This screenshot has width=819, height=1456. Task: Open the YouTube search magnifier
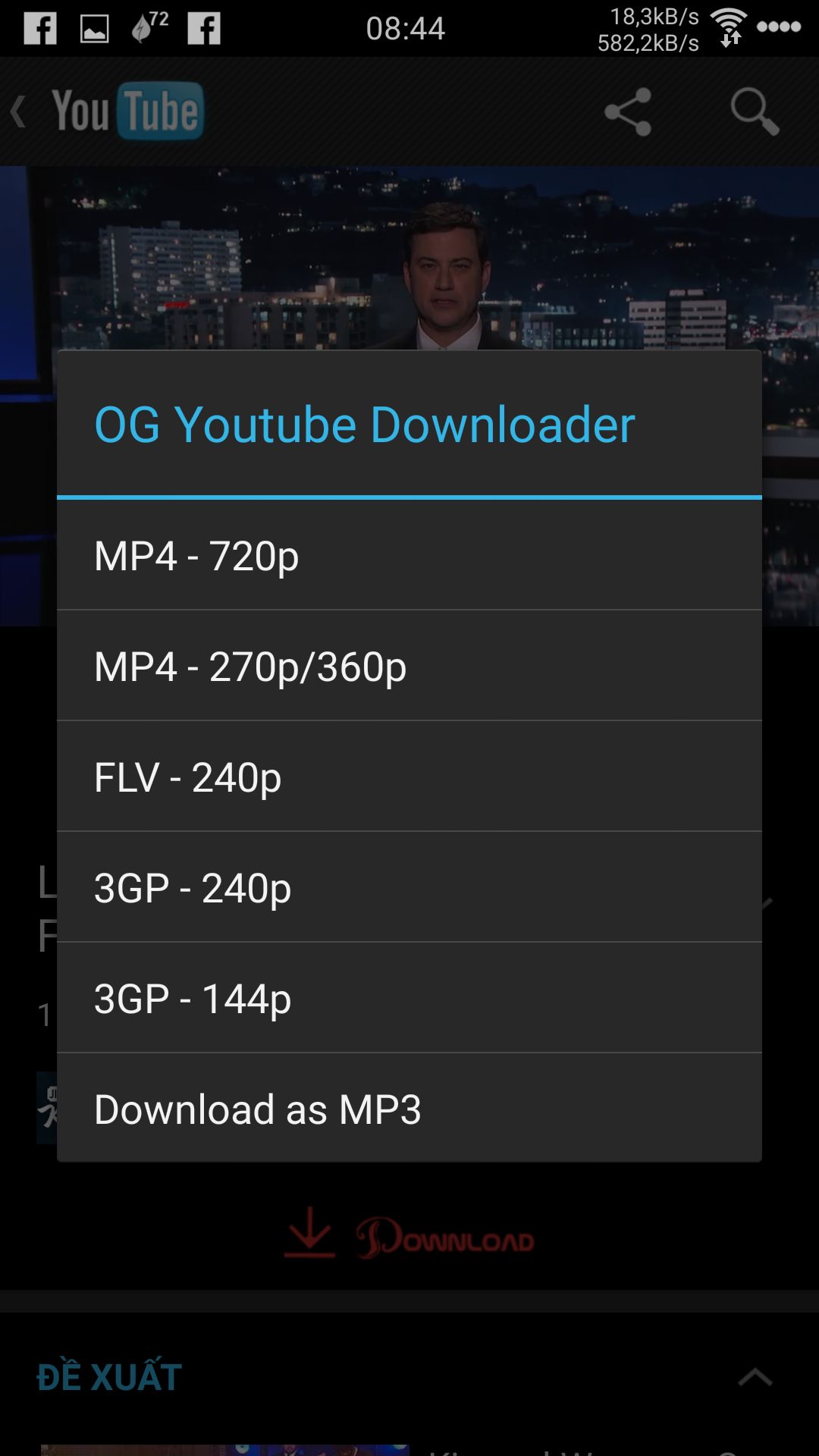754,111
